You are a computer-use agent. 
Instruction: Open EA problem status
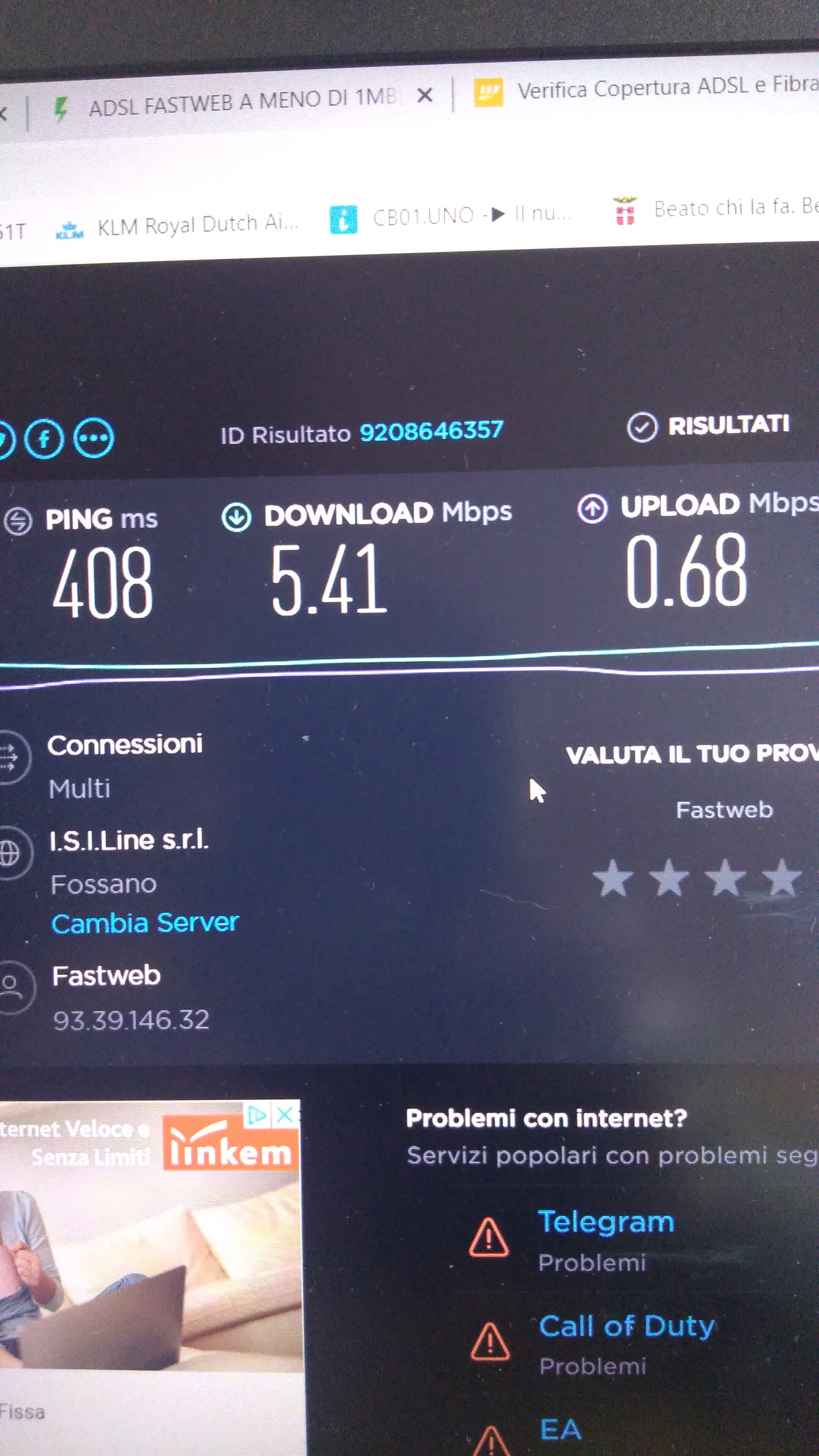click(x=560, y=1430)
